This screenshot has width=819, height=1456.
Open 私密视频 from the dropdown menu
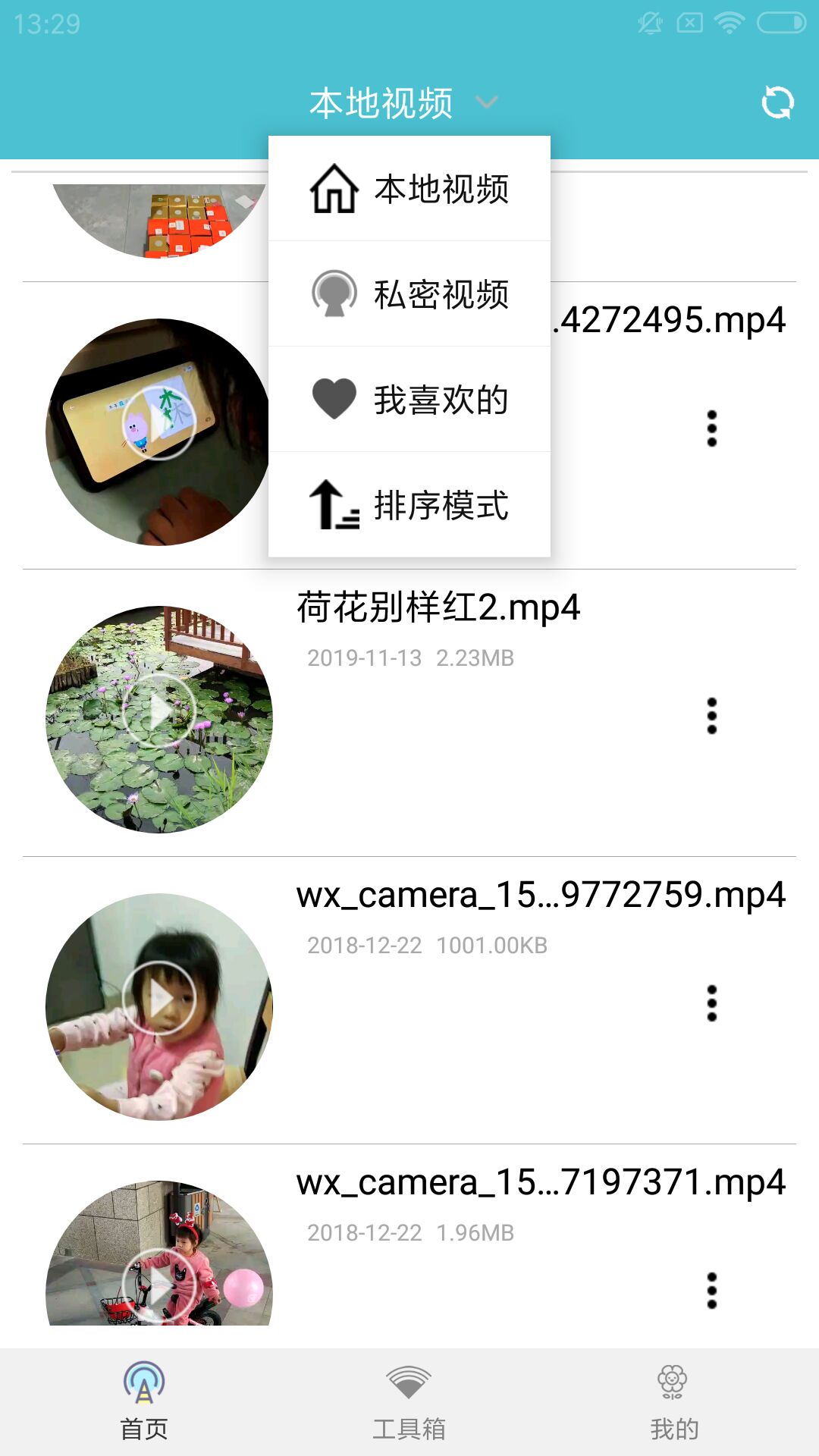(409, 294)
